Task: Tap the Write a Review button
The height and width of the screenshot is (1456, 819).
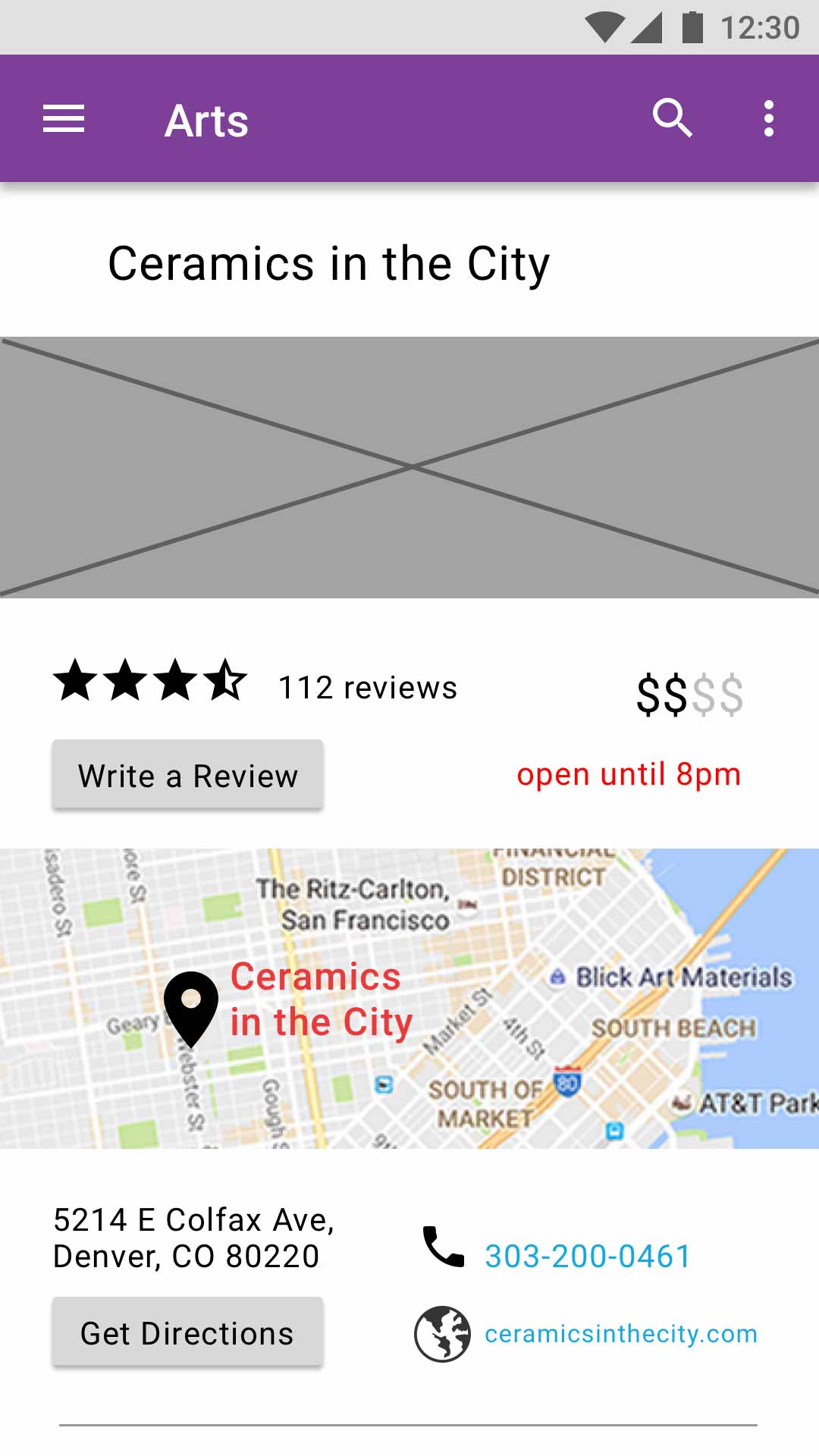Action: (187, 775)
